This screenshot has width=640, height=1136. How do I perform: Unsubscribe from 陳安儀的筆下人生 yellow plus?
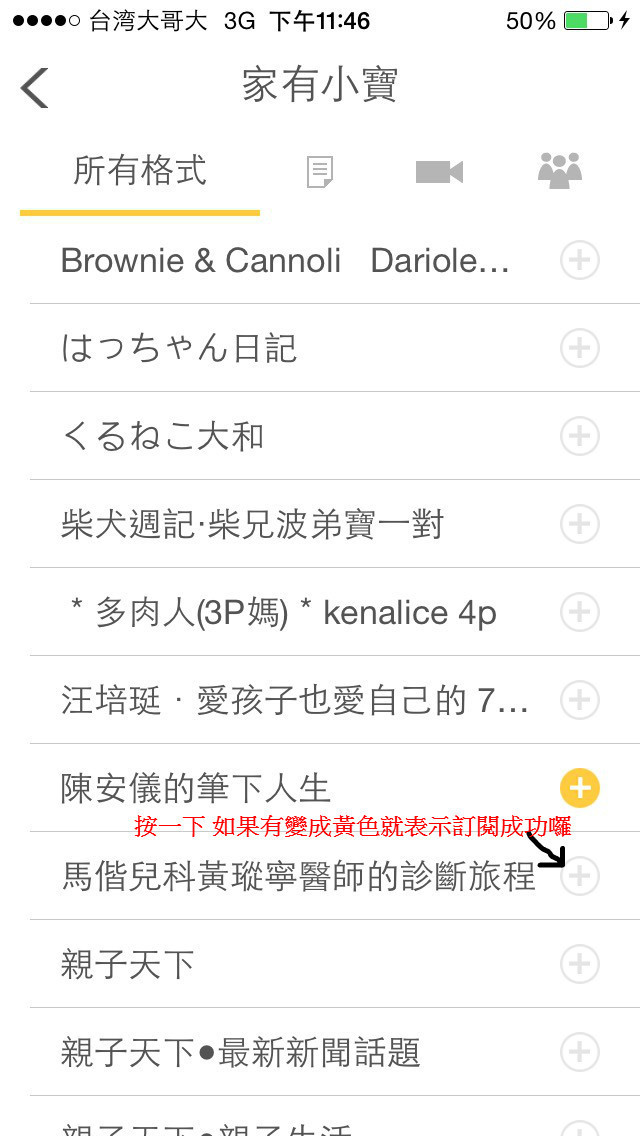point(580,788)
